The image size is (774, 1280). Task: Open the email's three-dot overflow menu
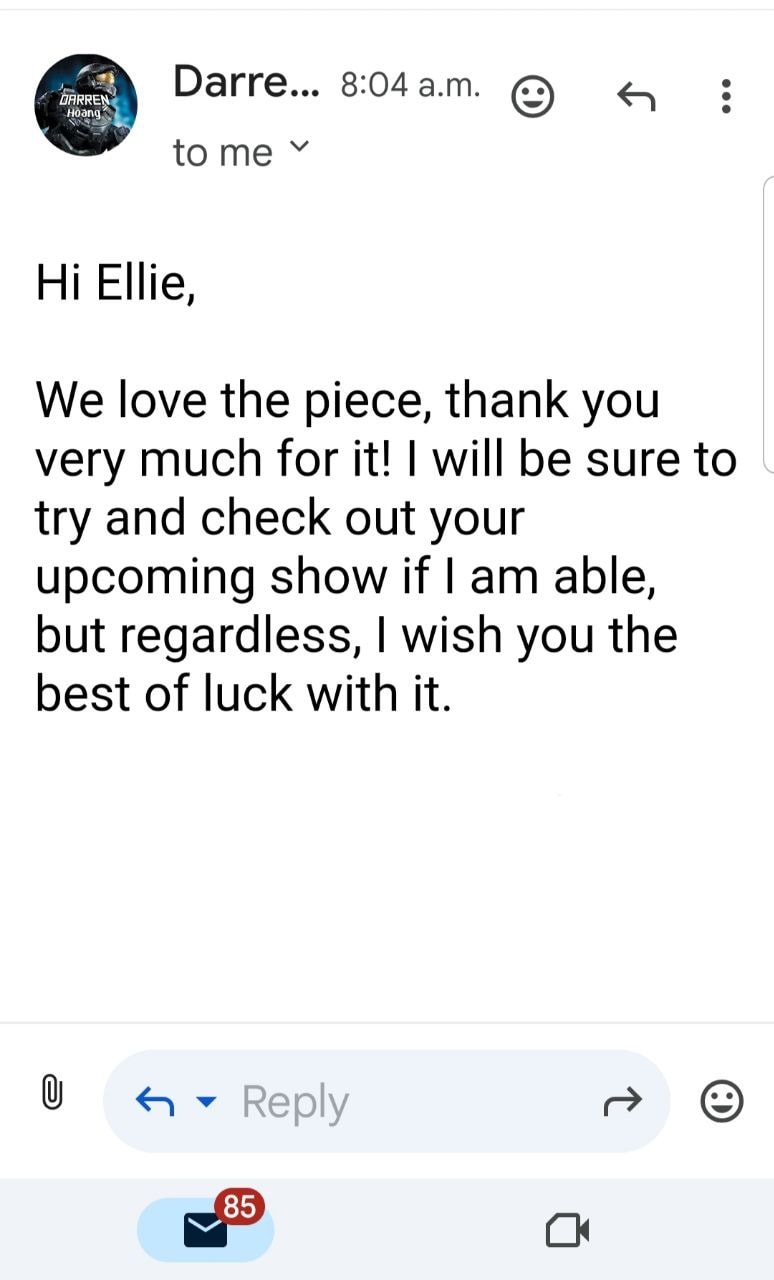coord(727,97)
